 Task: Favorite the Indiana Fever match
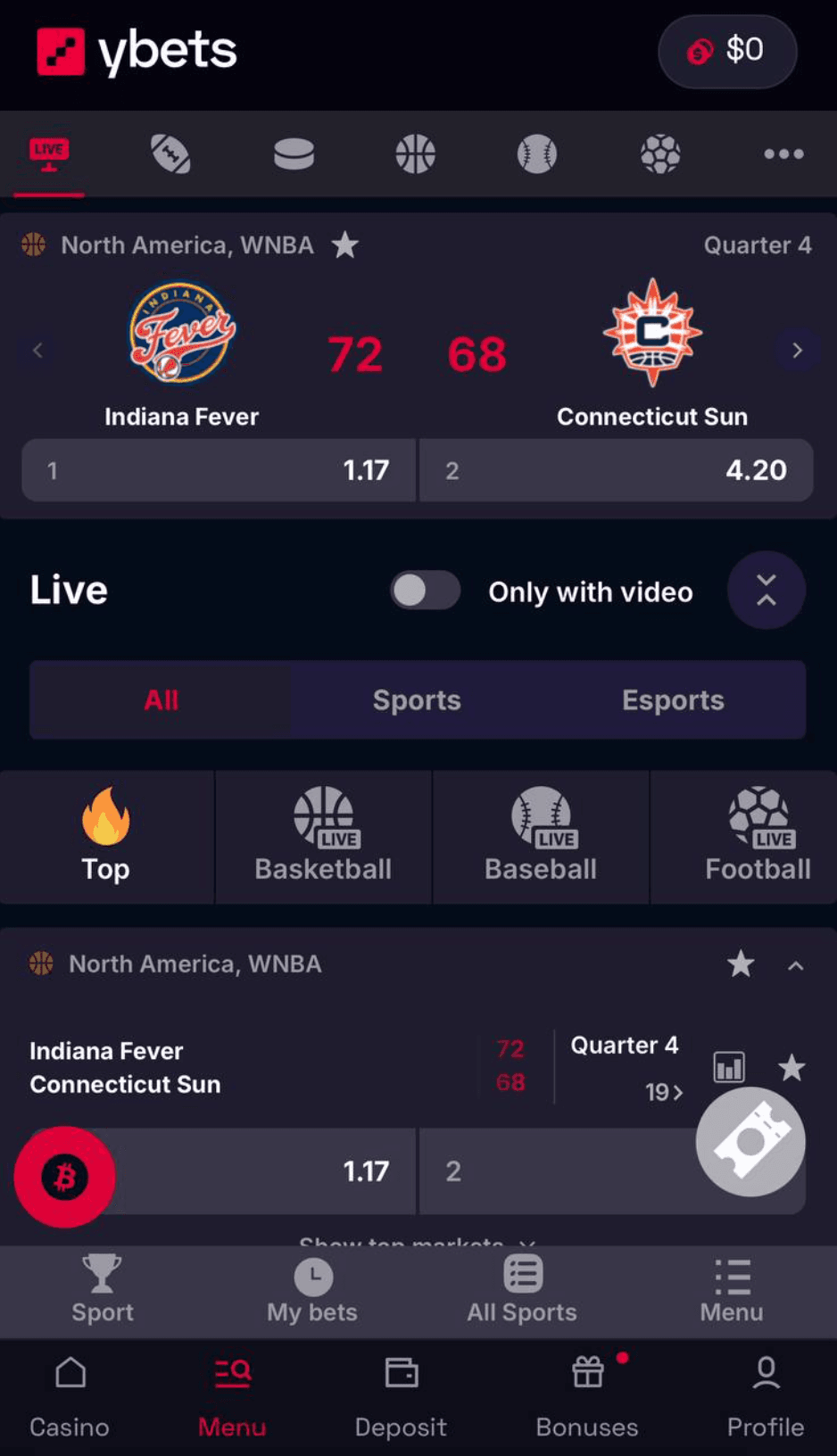click(791, 1068)
